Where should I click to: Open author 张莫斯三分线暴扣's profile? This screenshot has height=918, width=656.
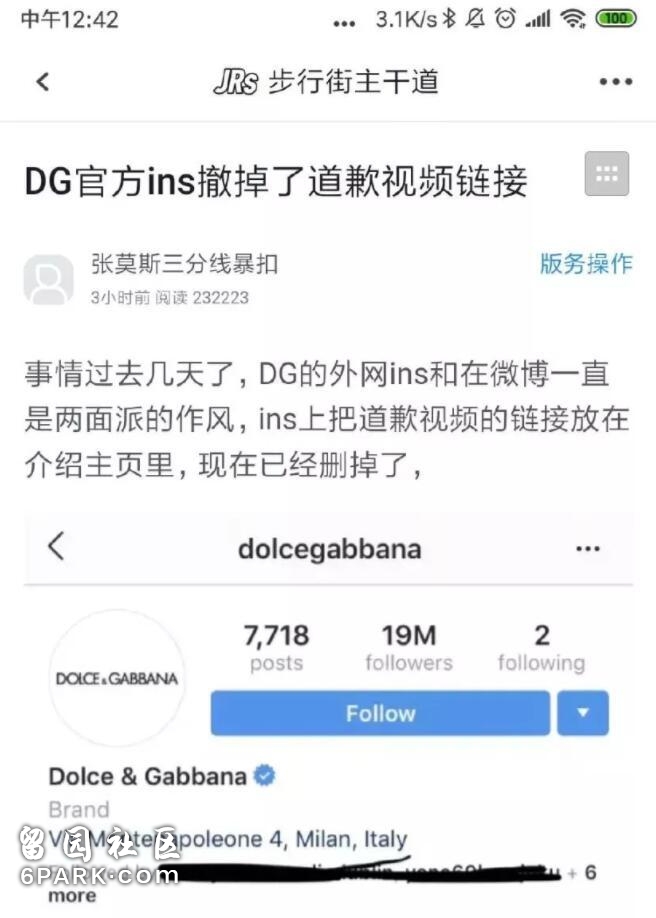(x=183, y=264)
